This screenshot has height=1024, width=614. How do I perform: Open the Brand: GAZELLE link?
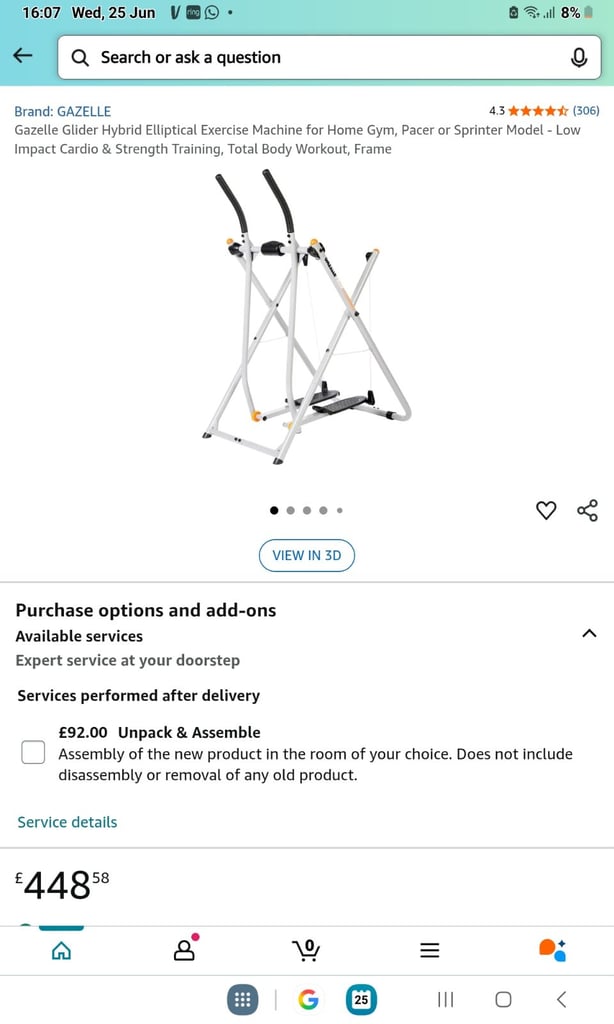tap(63, 111)
